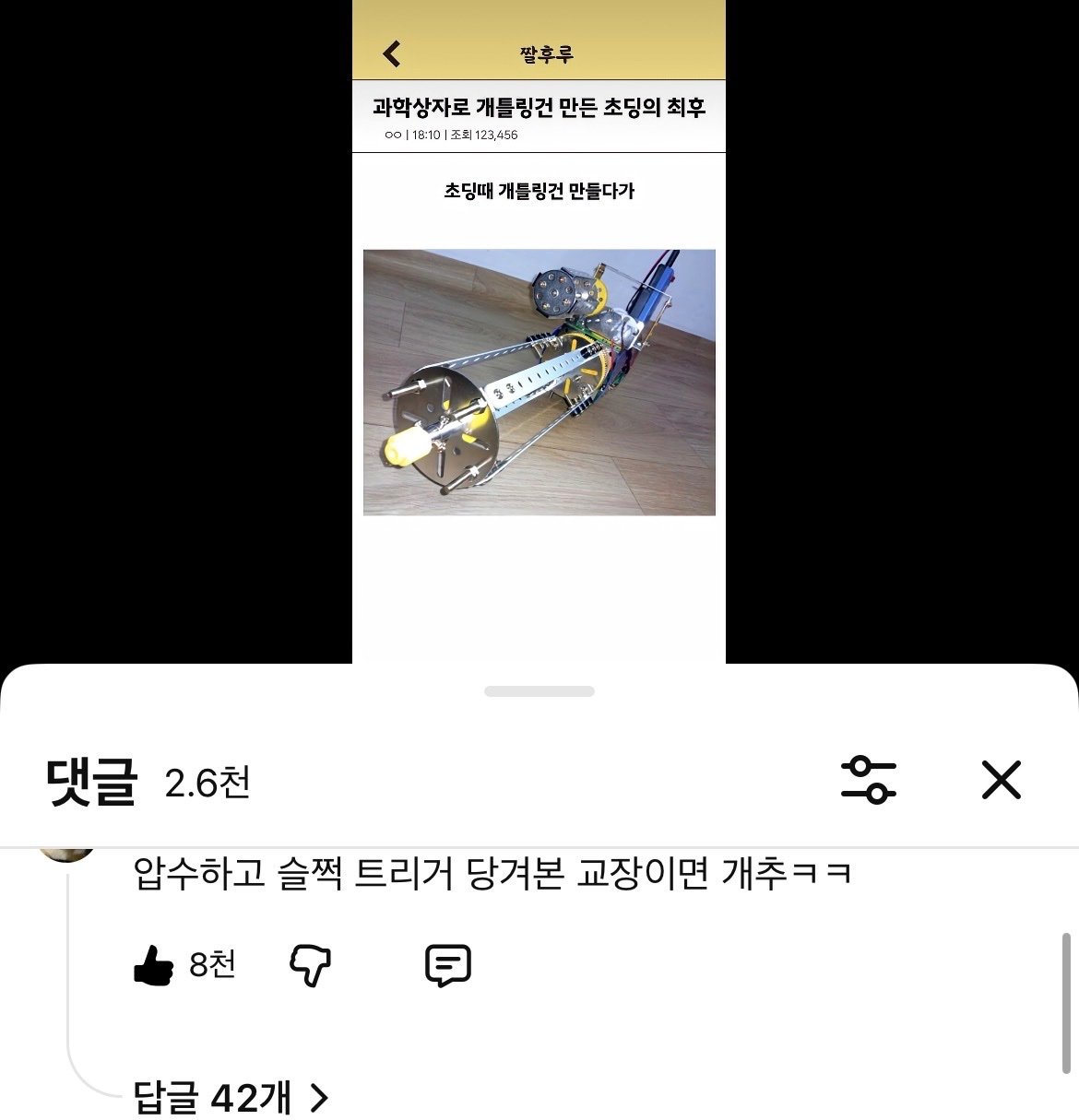The width and height of the screenshot is (1079, 1120).
Task: Expand the 답글 42개 replies
Action: [231, 1097]
